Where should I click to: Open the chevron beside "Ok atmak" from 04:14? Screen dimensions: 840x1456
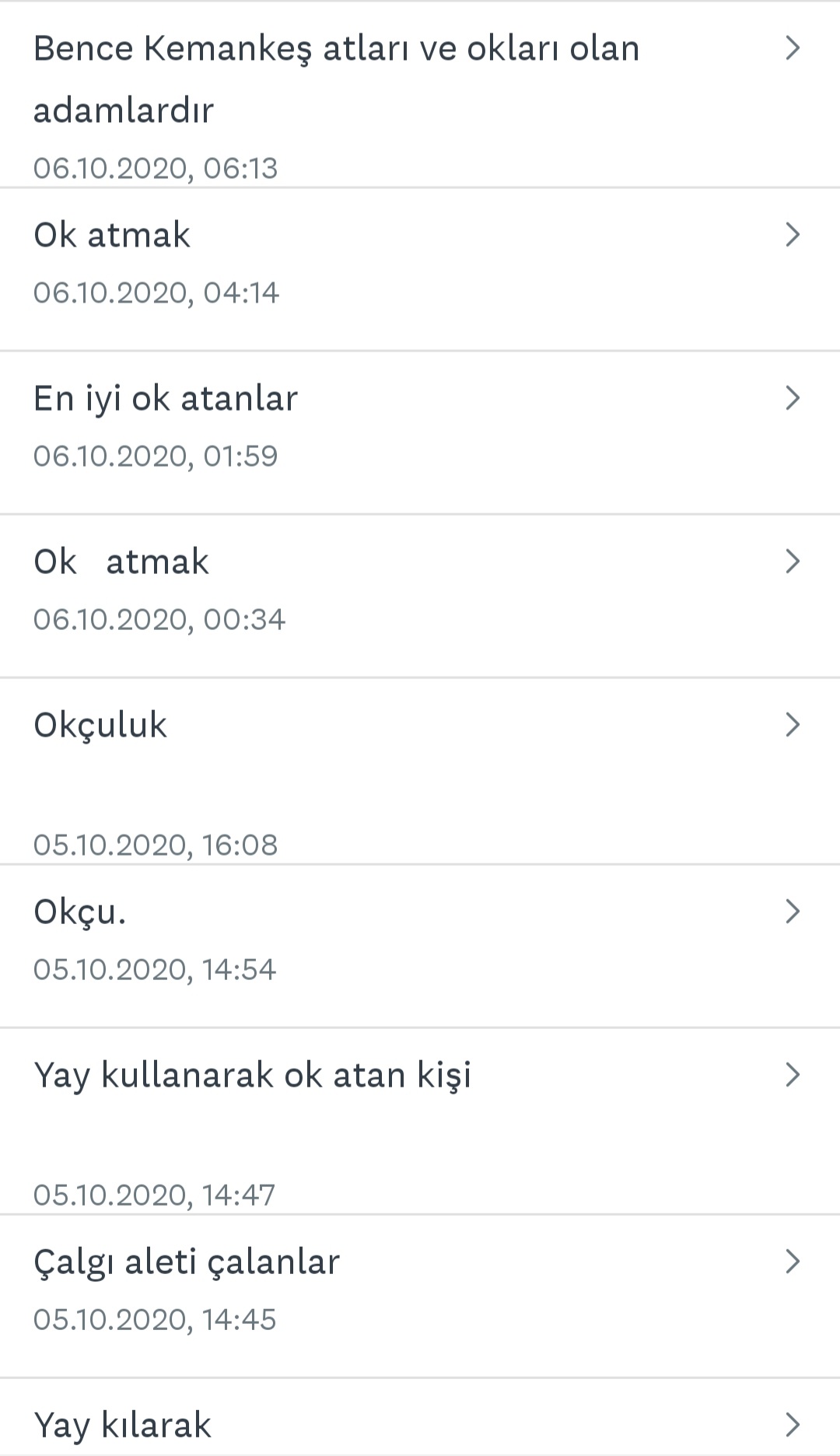793,233
